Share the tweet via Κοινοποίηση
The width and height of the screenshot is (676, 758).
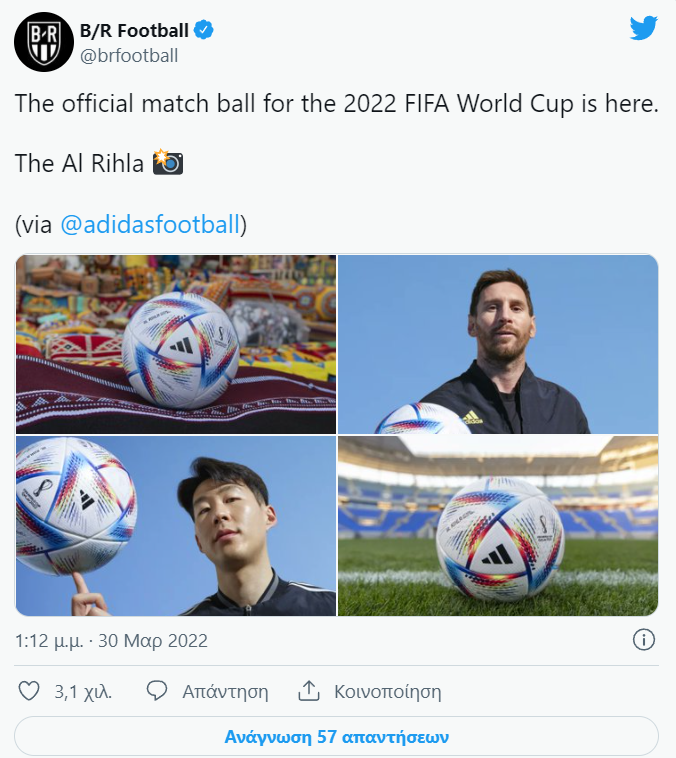click(x=370, y=691)
